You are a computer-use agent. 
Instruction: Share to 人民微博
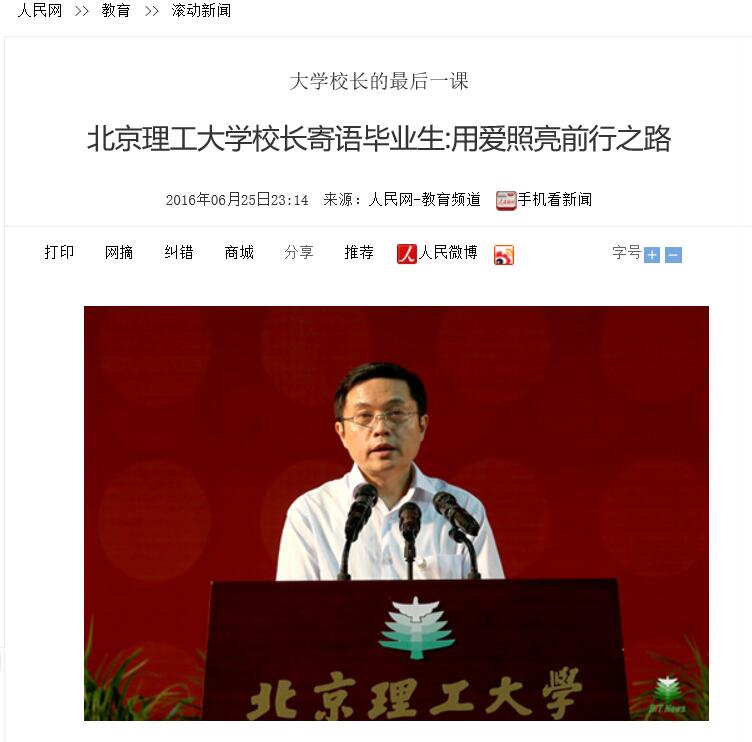click(438, 253)
